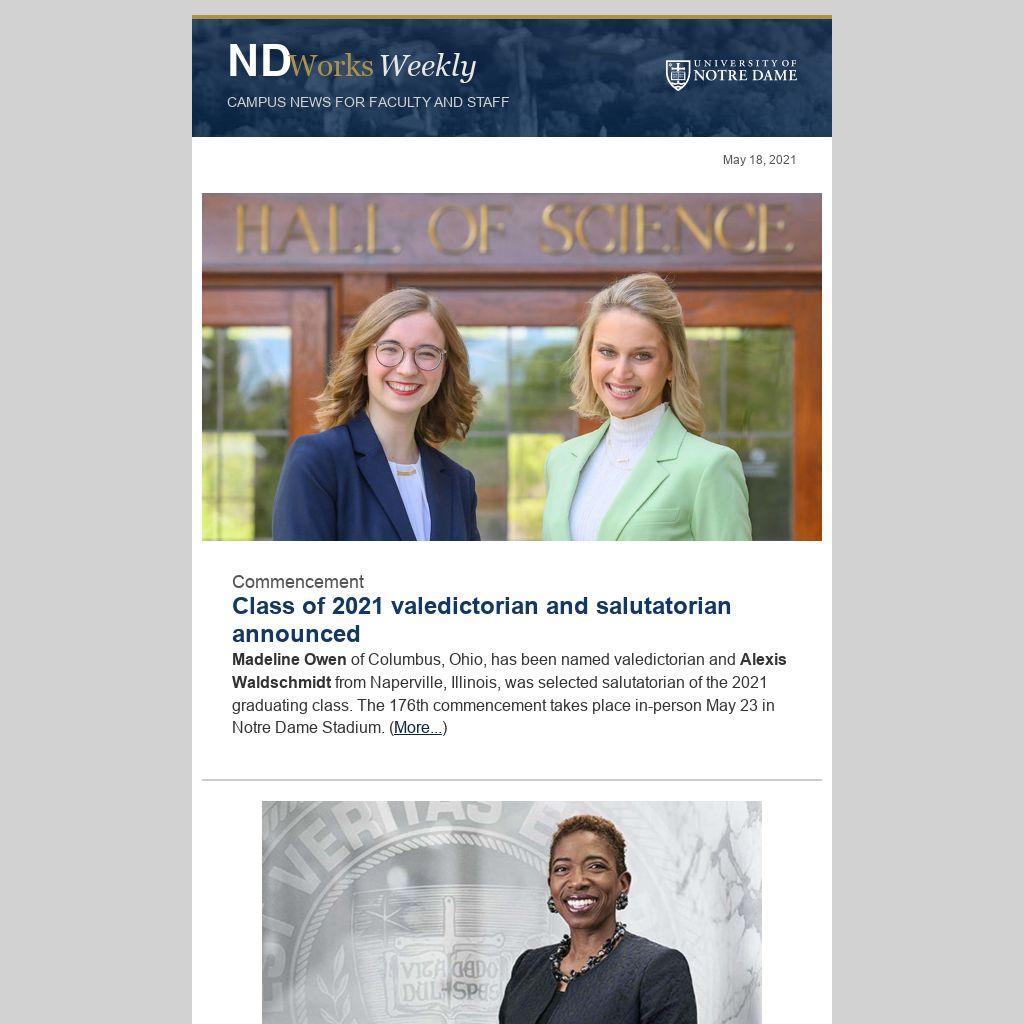This screenshot has height=1024, width=1024.
Task: Open the More... link after Notre Dame Stadium
Action: pyautogui.click(x=418, y=728)
